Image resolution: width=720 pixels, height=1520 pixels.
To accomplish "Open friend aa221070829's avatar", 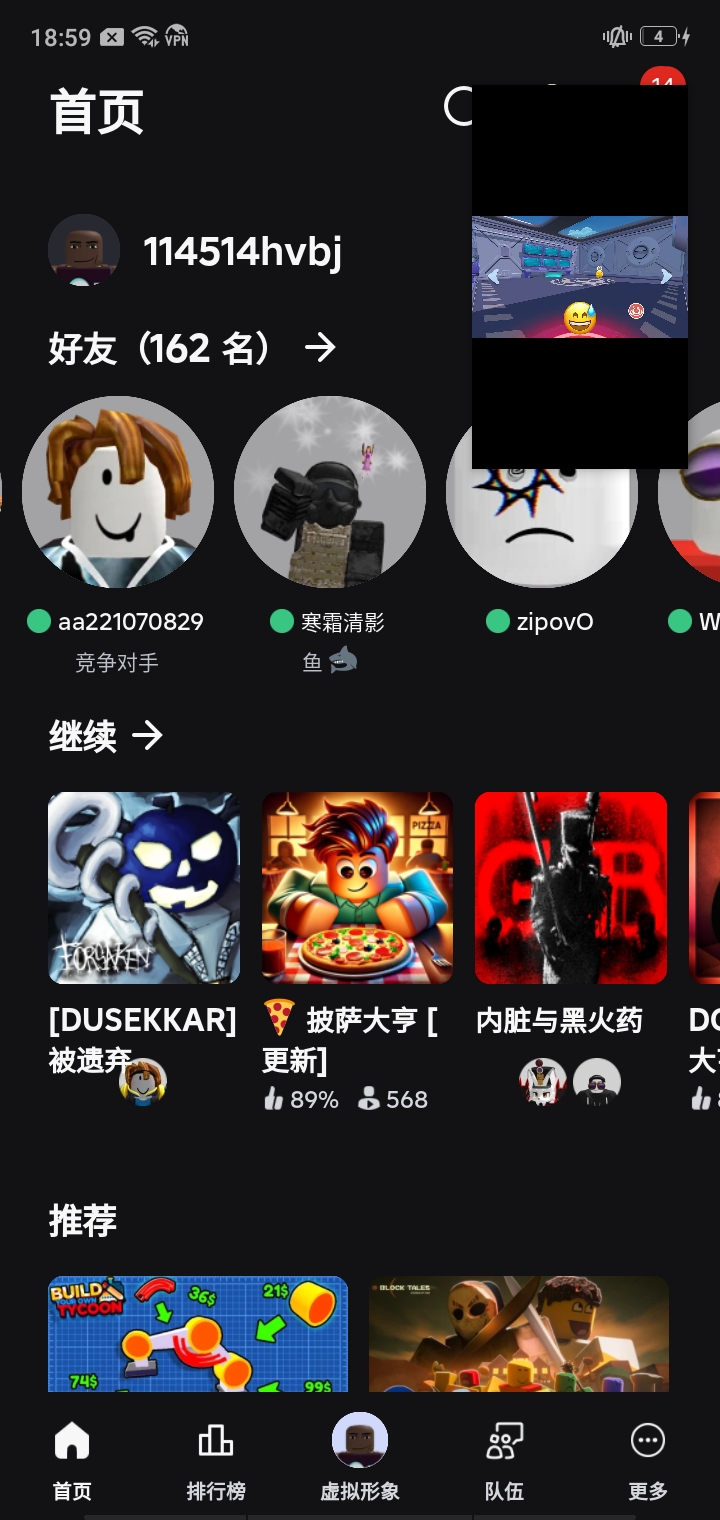I will click(118, 492).
